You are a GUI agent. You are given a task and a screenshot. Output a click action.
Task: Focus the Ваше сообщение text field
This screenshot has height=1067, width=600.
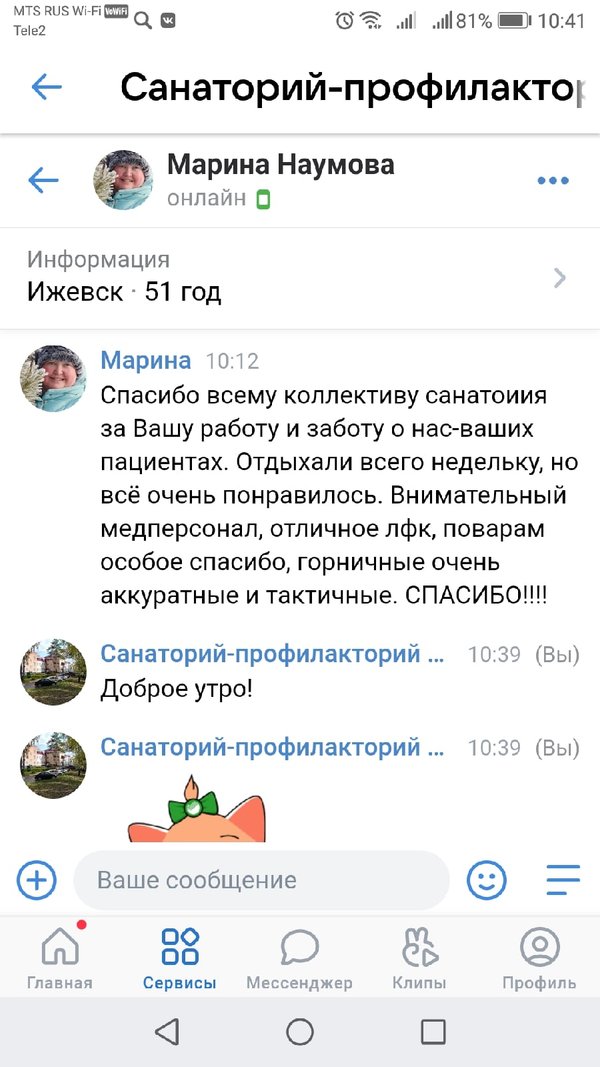click(x=260, y=880)
